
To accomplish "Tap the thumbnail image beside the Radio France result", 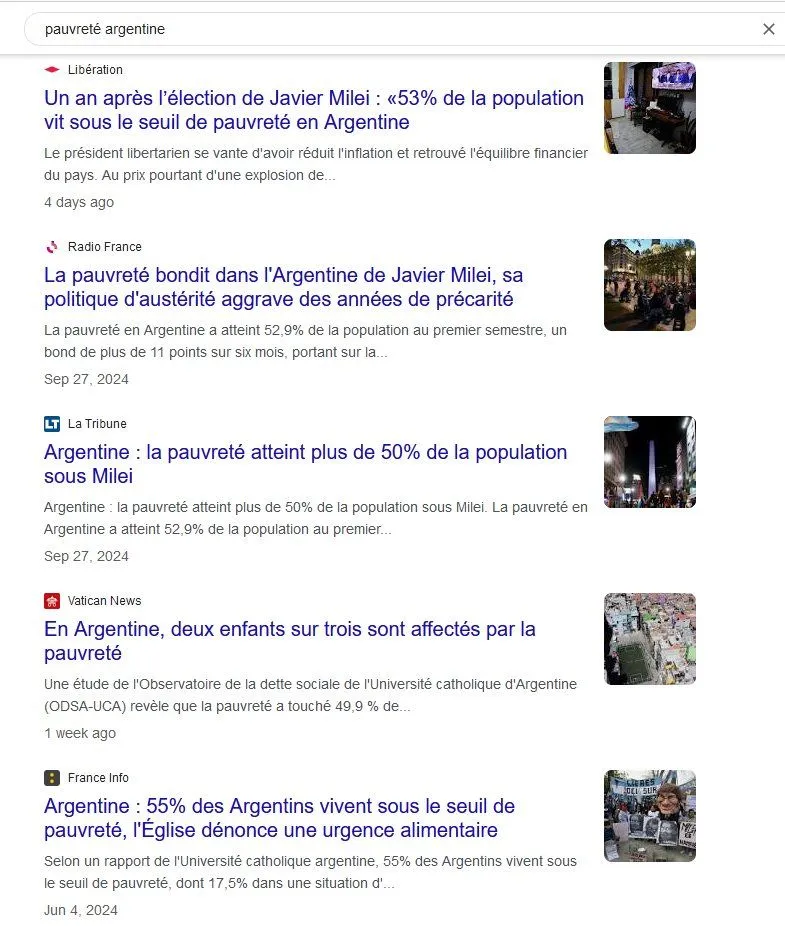I will [x=650, y=285].
